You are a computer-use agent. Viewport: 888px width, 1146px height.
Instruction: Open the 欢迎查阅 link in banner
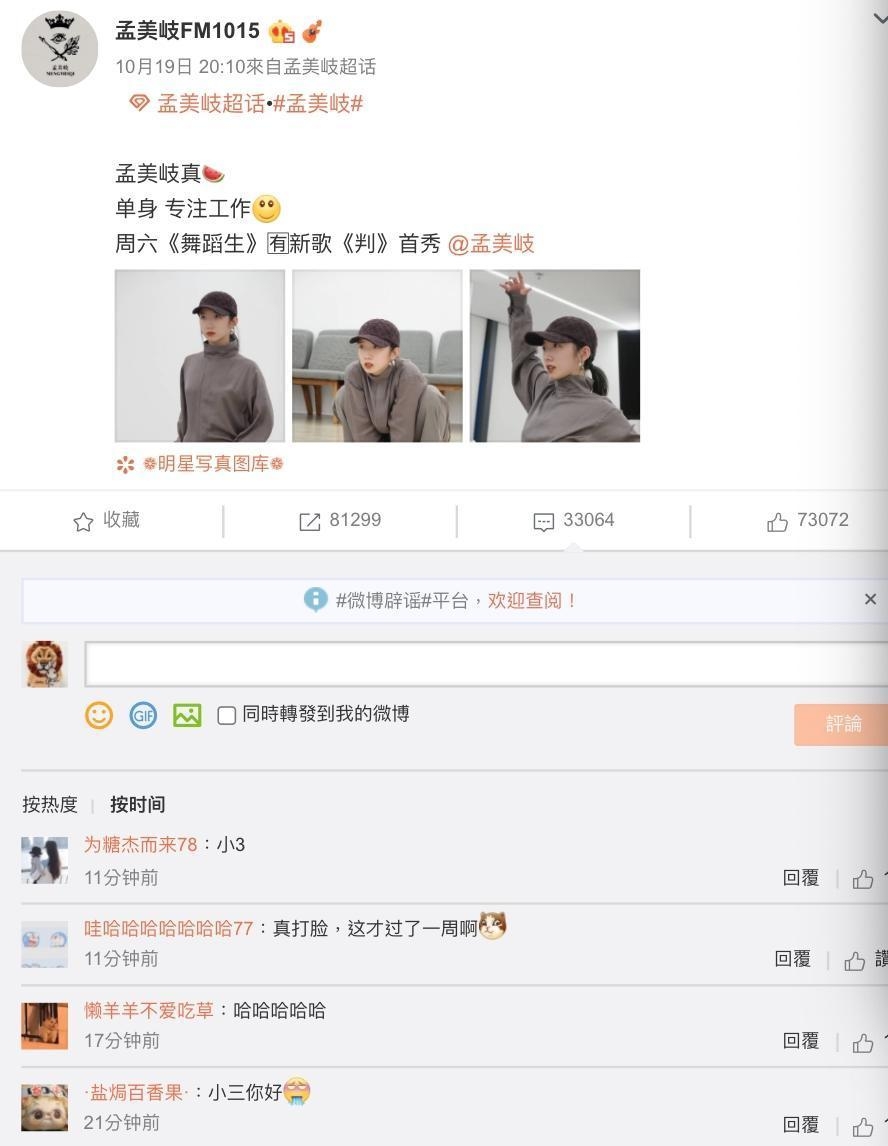[532, 601]
